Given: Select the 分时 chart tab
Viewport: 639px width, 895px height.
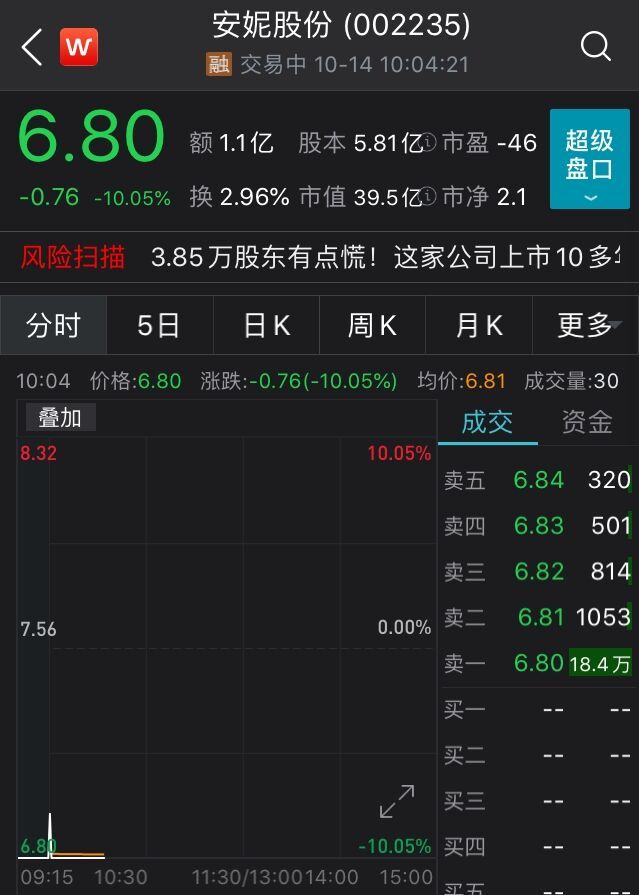Looking at the screenshot, I should coord(52,325).
